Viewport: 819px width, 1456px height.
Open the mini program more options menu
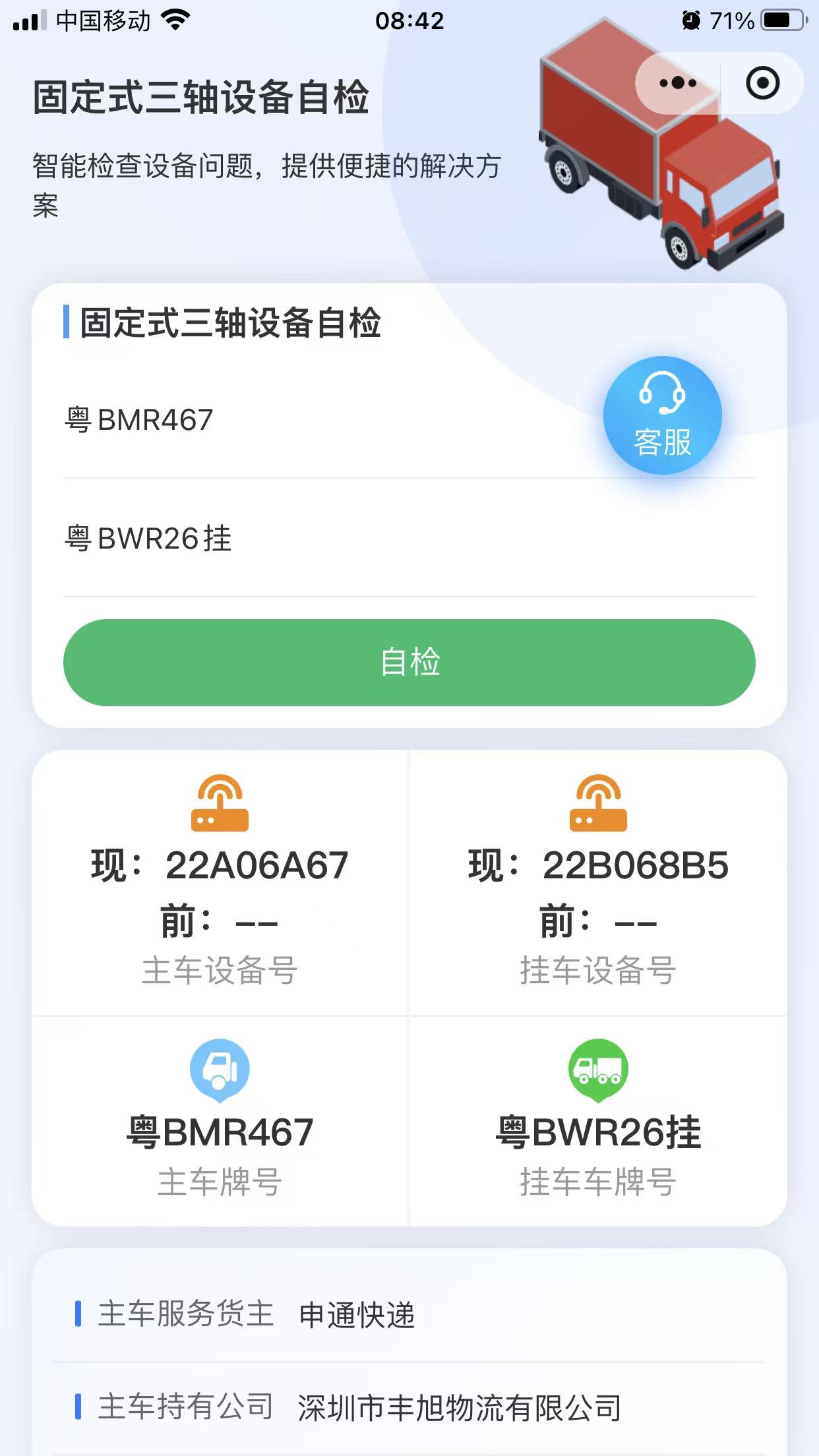tap(678, 83)
